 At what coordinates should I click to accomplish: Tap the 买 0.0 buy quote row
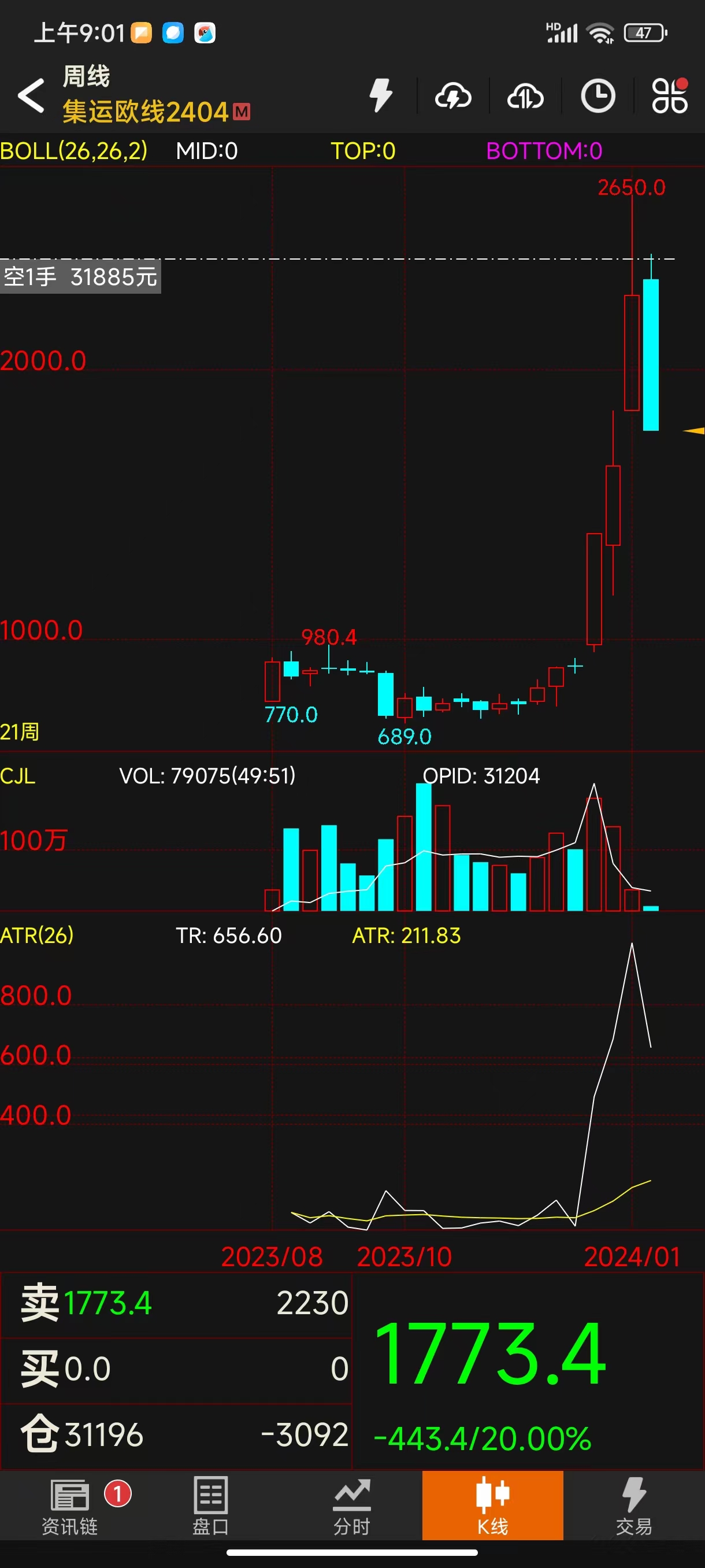pos(176,1369)
